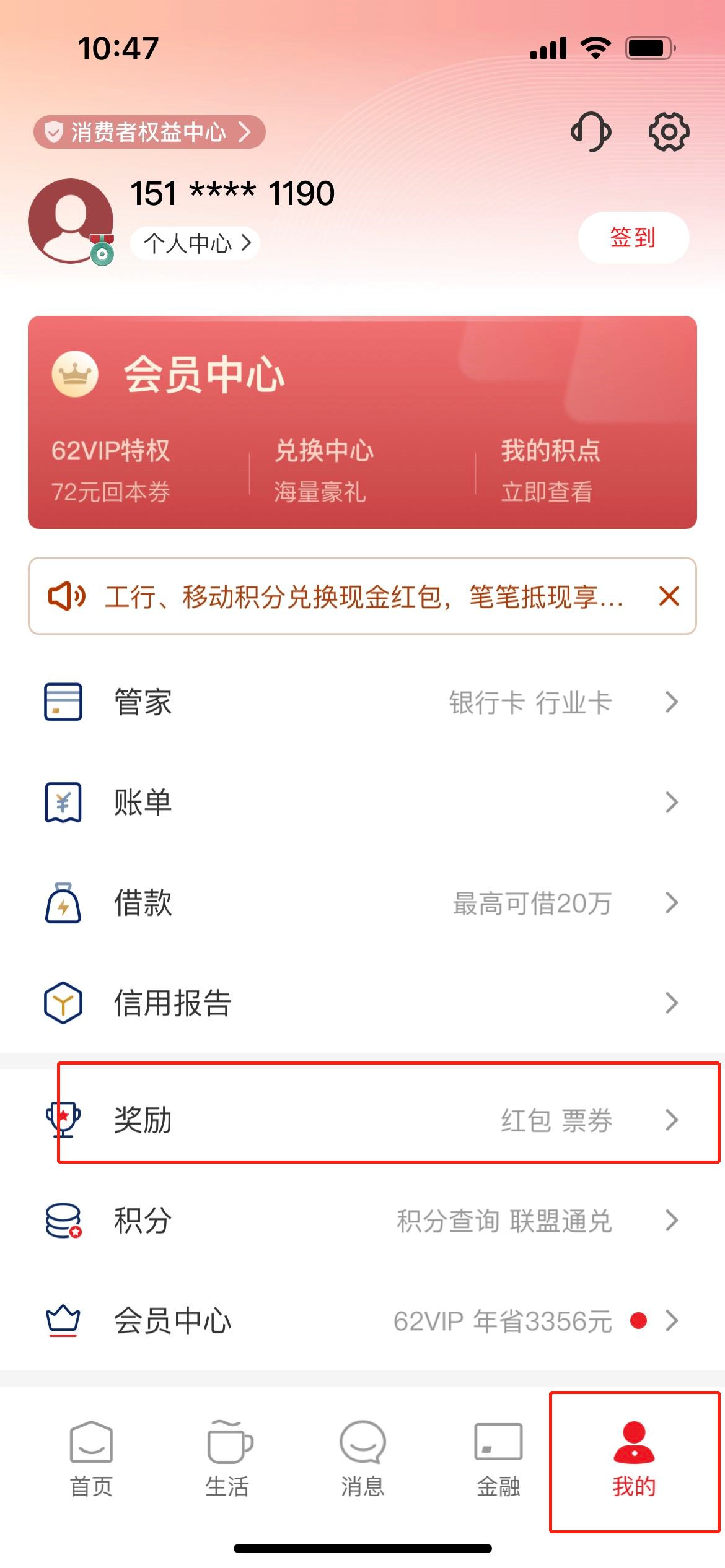Open 借款 loan row

click(362, 903)
